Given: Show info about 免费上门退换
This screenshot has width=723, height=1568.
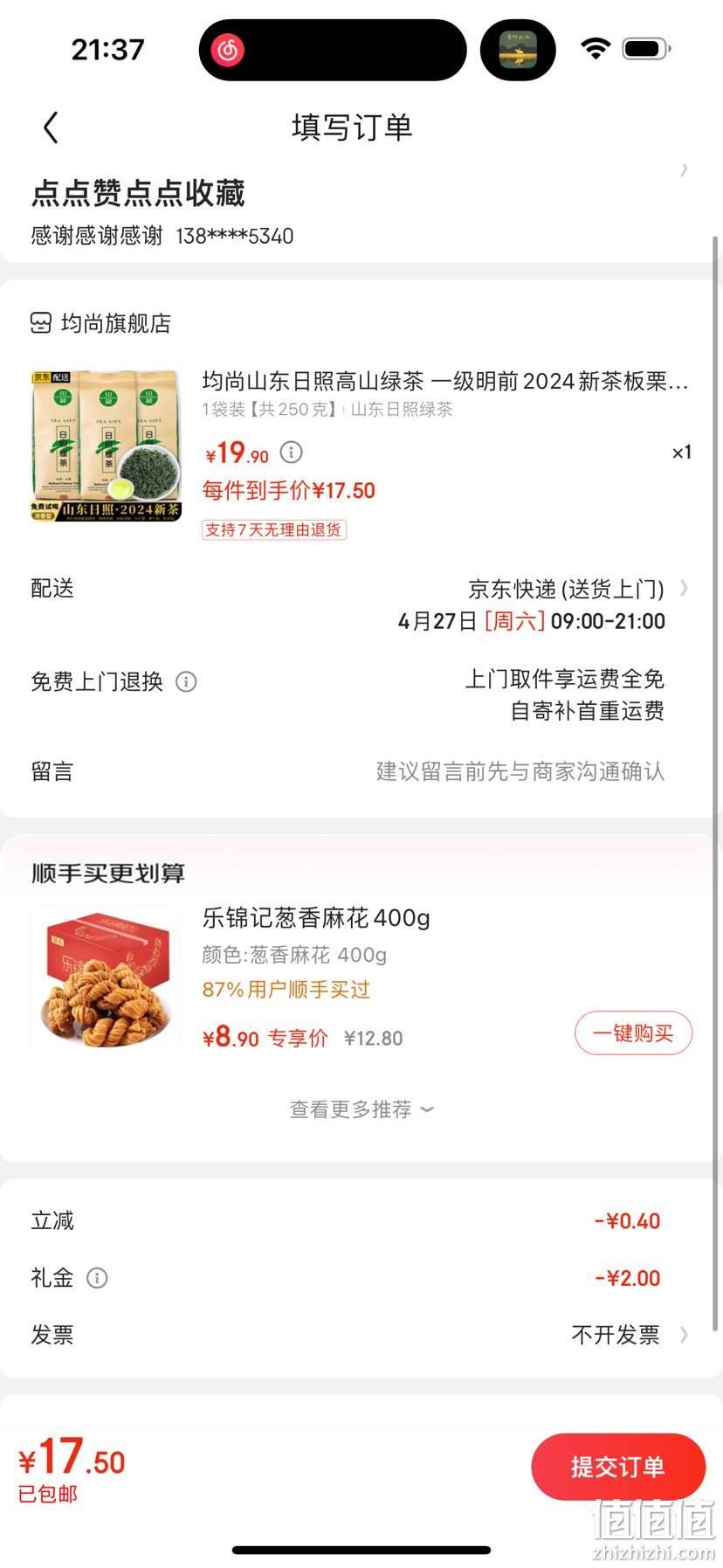Looking at the screenshot, I should click(186, 681).
